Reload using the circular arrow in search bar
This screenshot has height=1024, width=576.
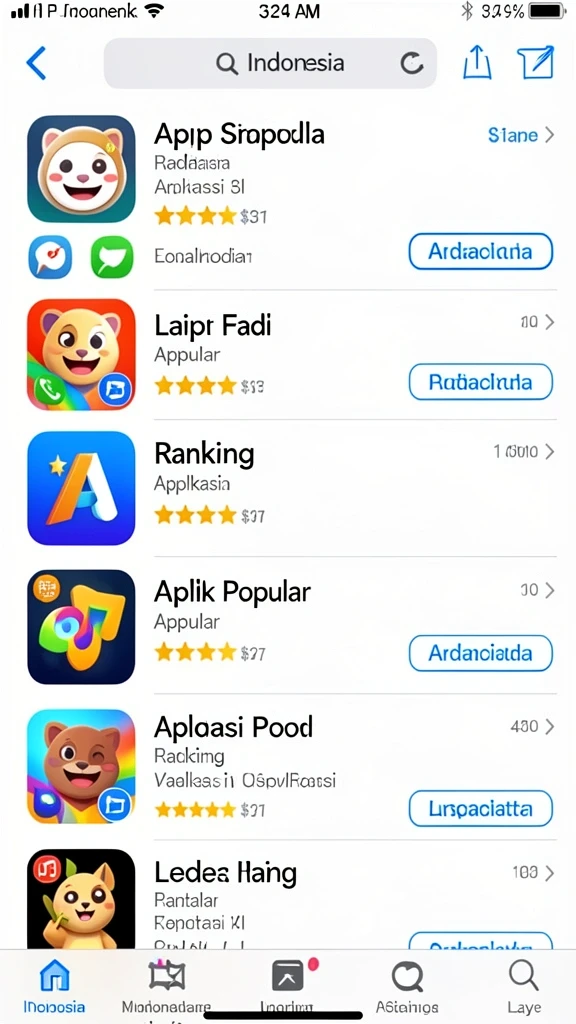click(x=411, y=63)
